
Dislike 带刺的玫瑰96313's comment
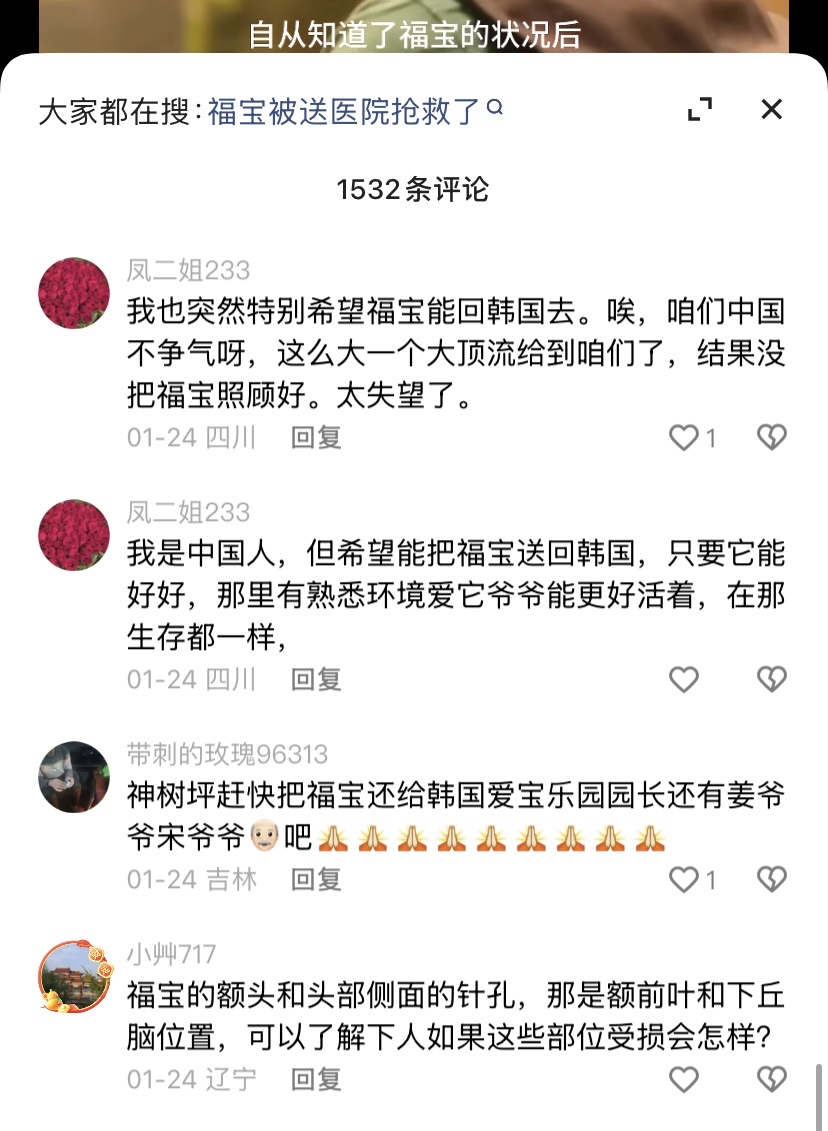(x=771, y=879)
